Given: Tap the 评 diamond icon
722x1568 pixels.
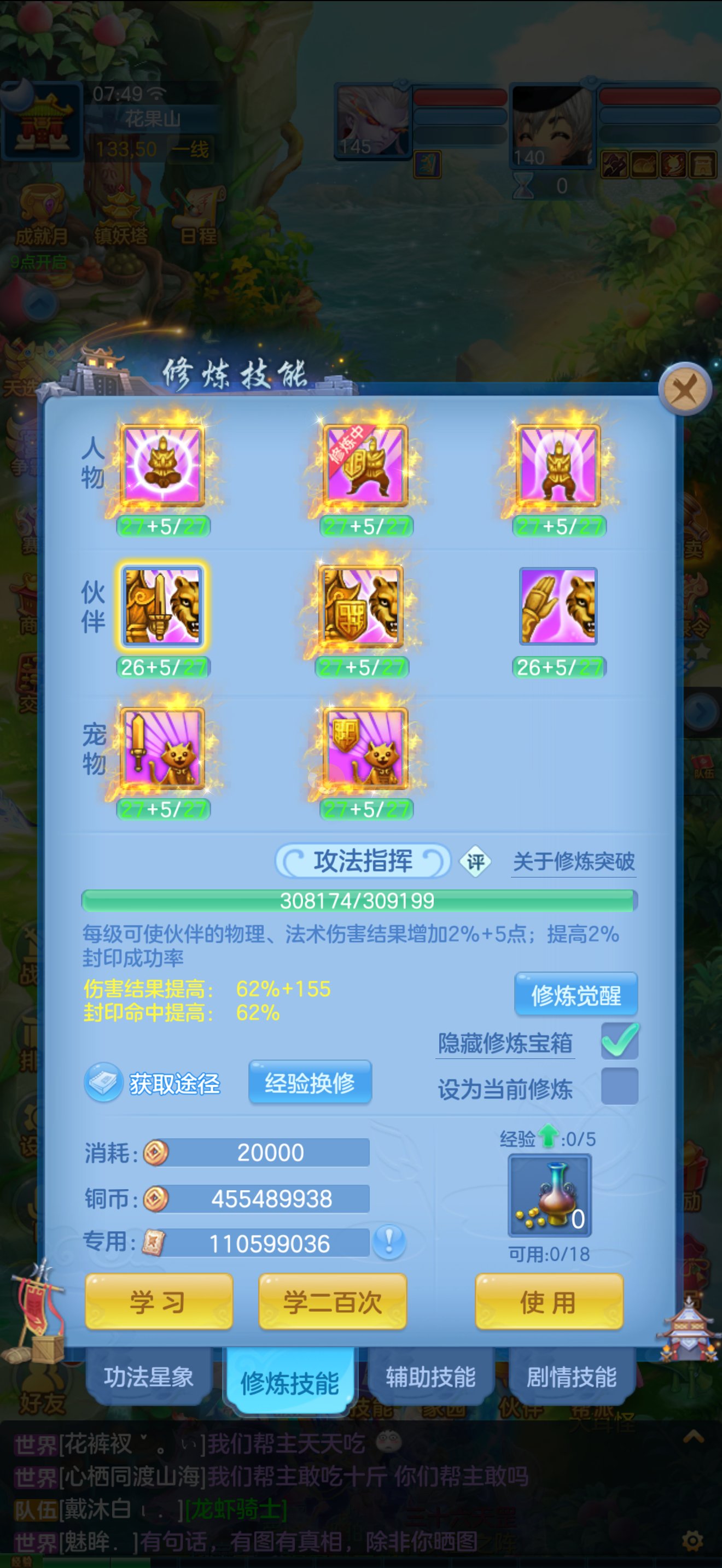Looking at the screenshot, I should click(x=475, y=861).
